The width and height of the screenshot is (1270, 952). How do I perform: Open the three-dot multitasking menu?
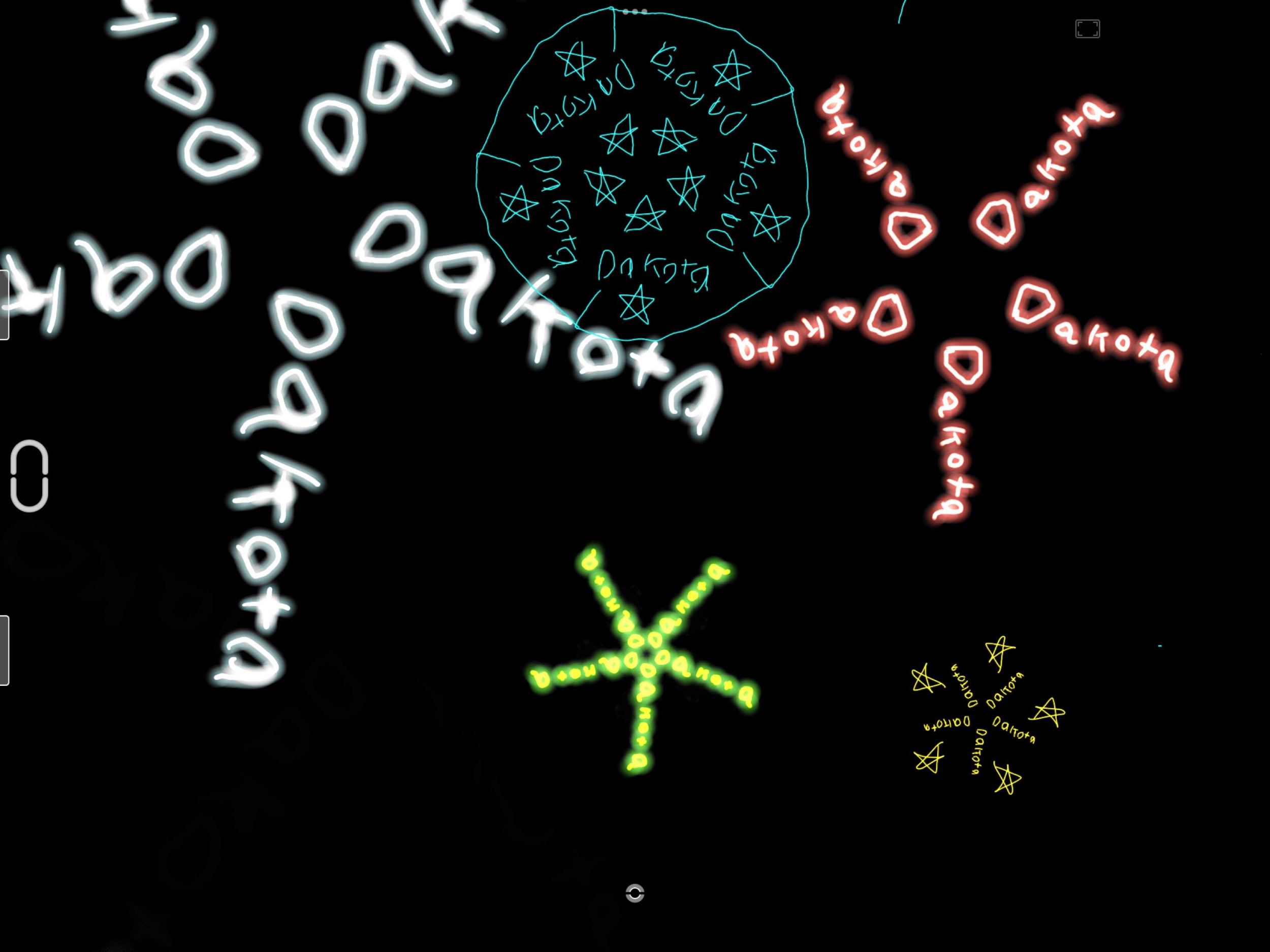click(634, 12)
